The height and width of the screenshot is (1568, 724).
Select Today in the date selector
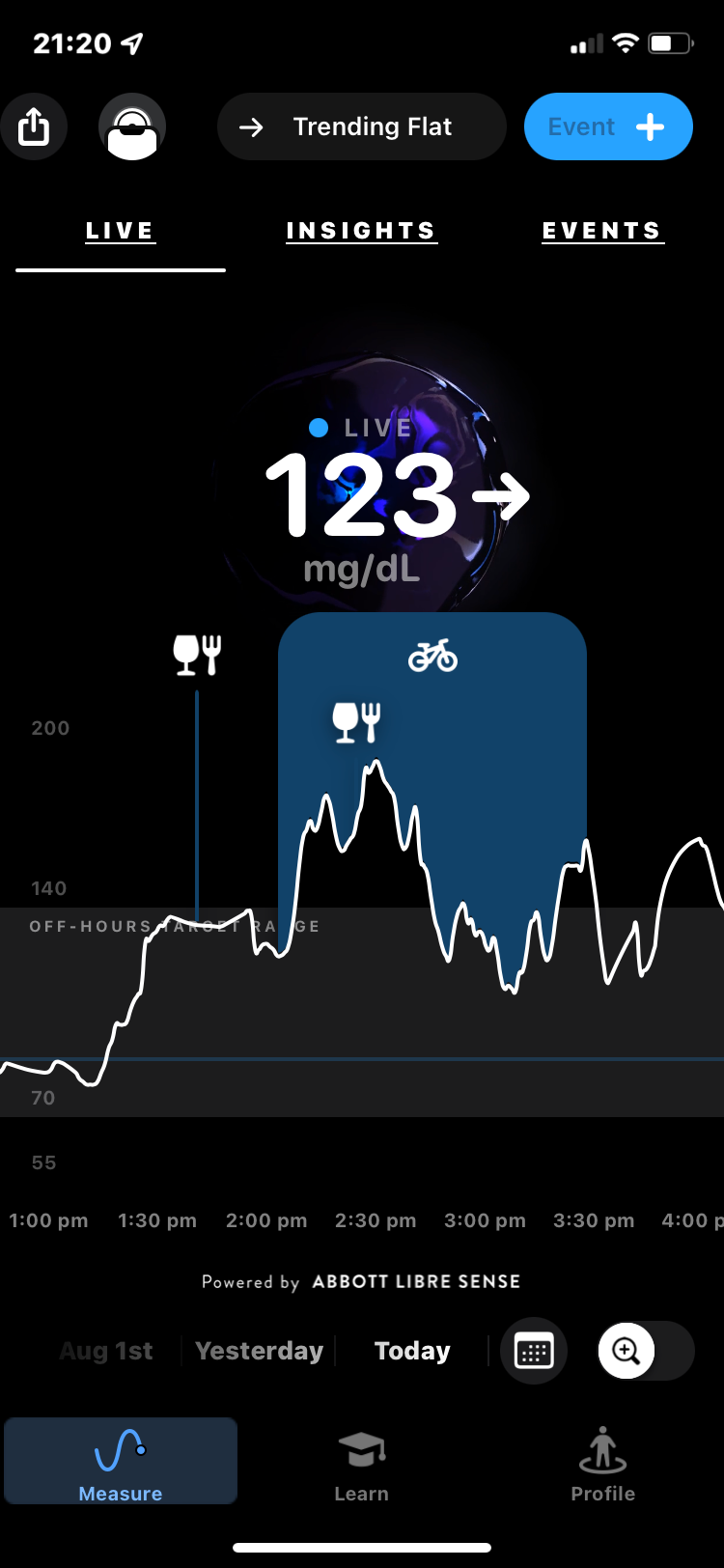coord(412,1351)
